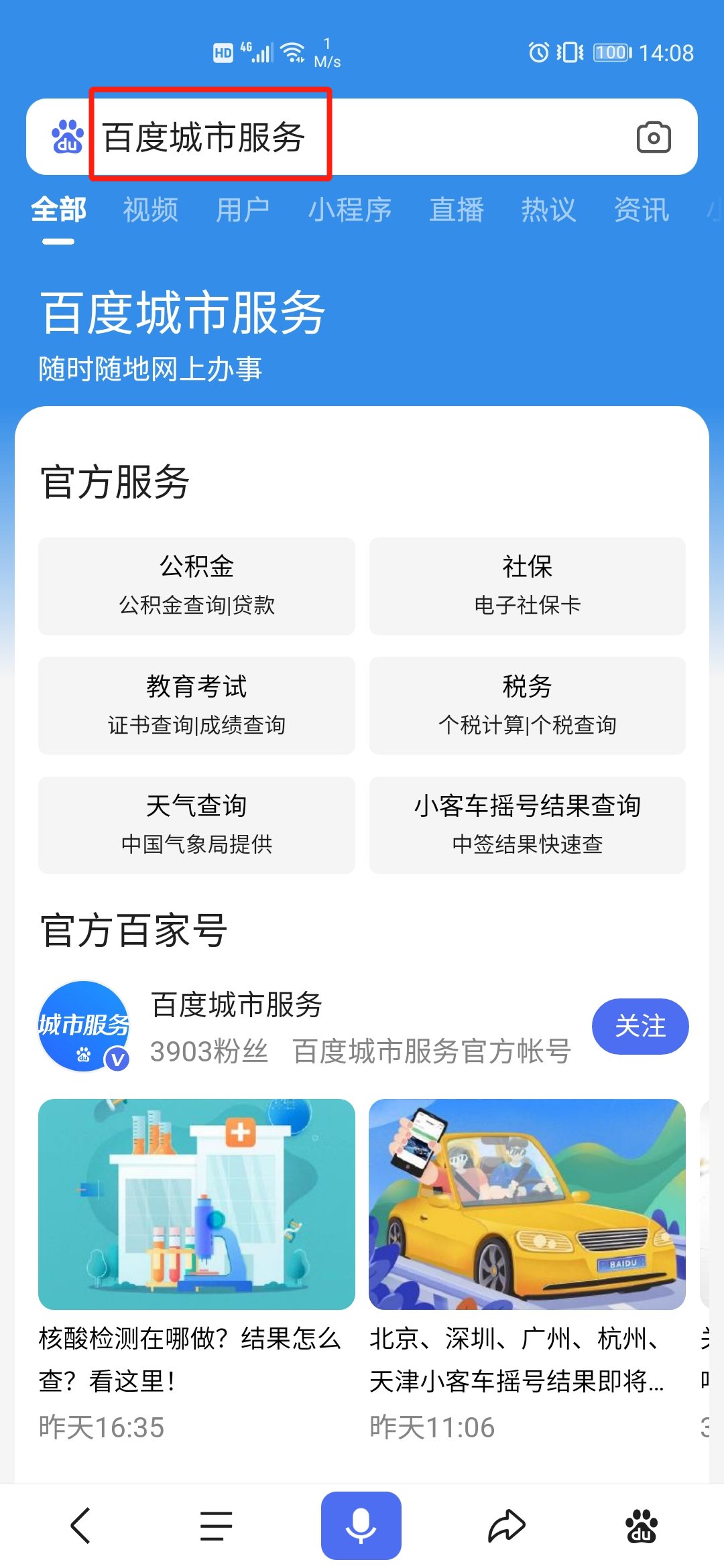Start voice search with the microphone button
The height and width of the screenshot is (1568, 724).
tap(361, 1525)
